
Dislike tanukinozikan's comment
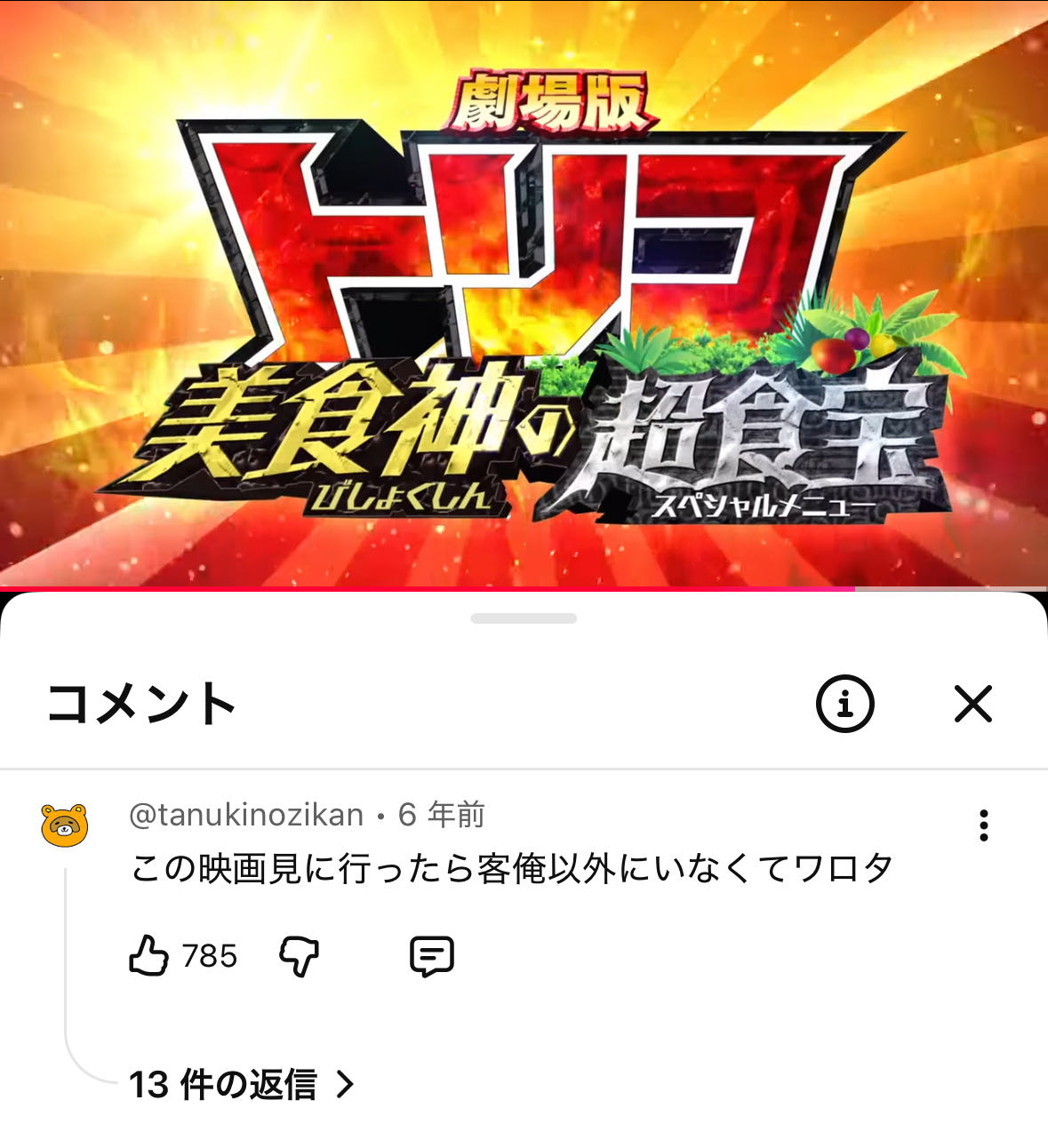tap(300, 957)
